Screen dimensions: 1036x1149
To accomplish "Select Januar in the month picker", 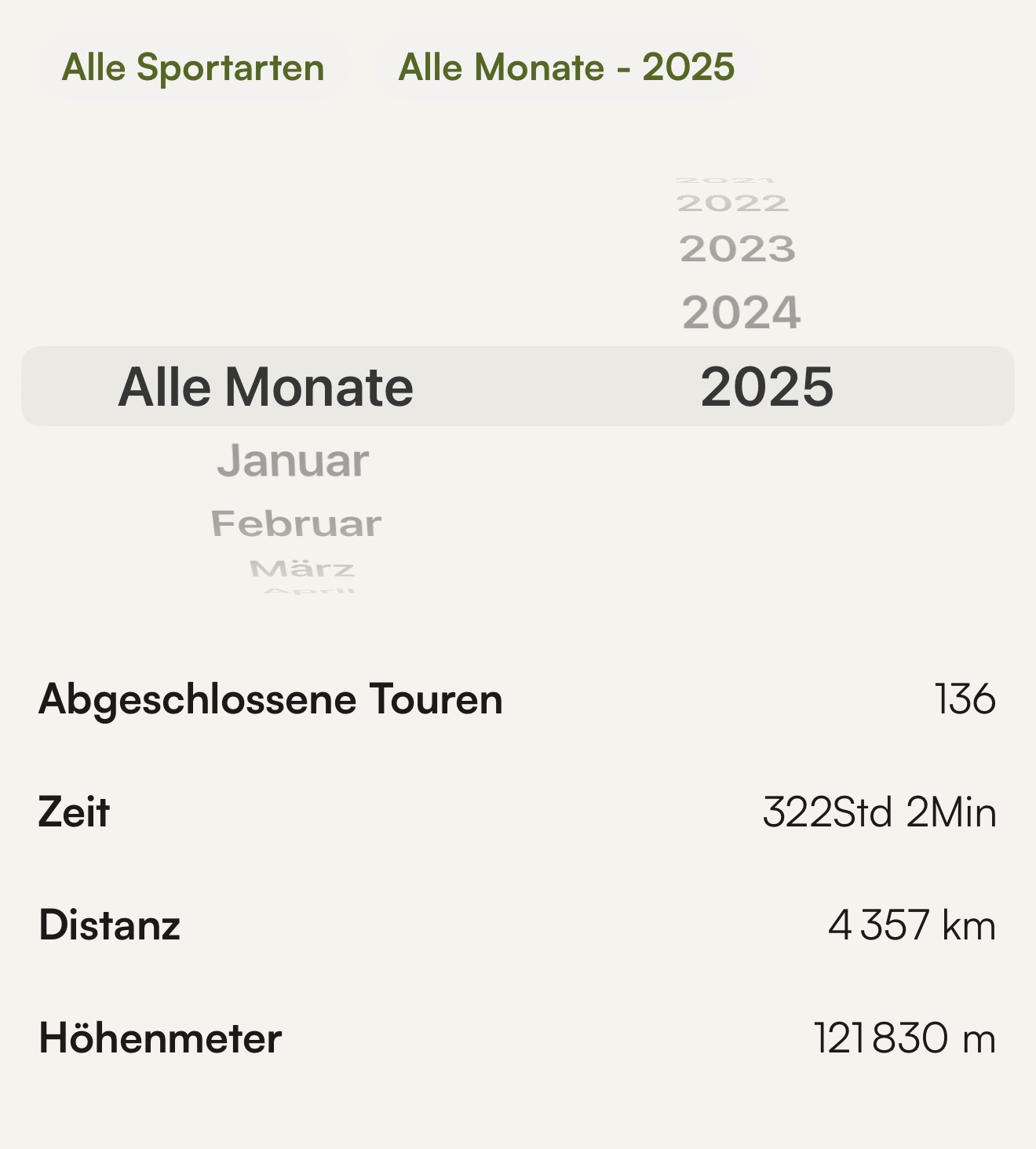I will (293, 461).
